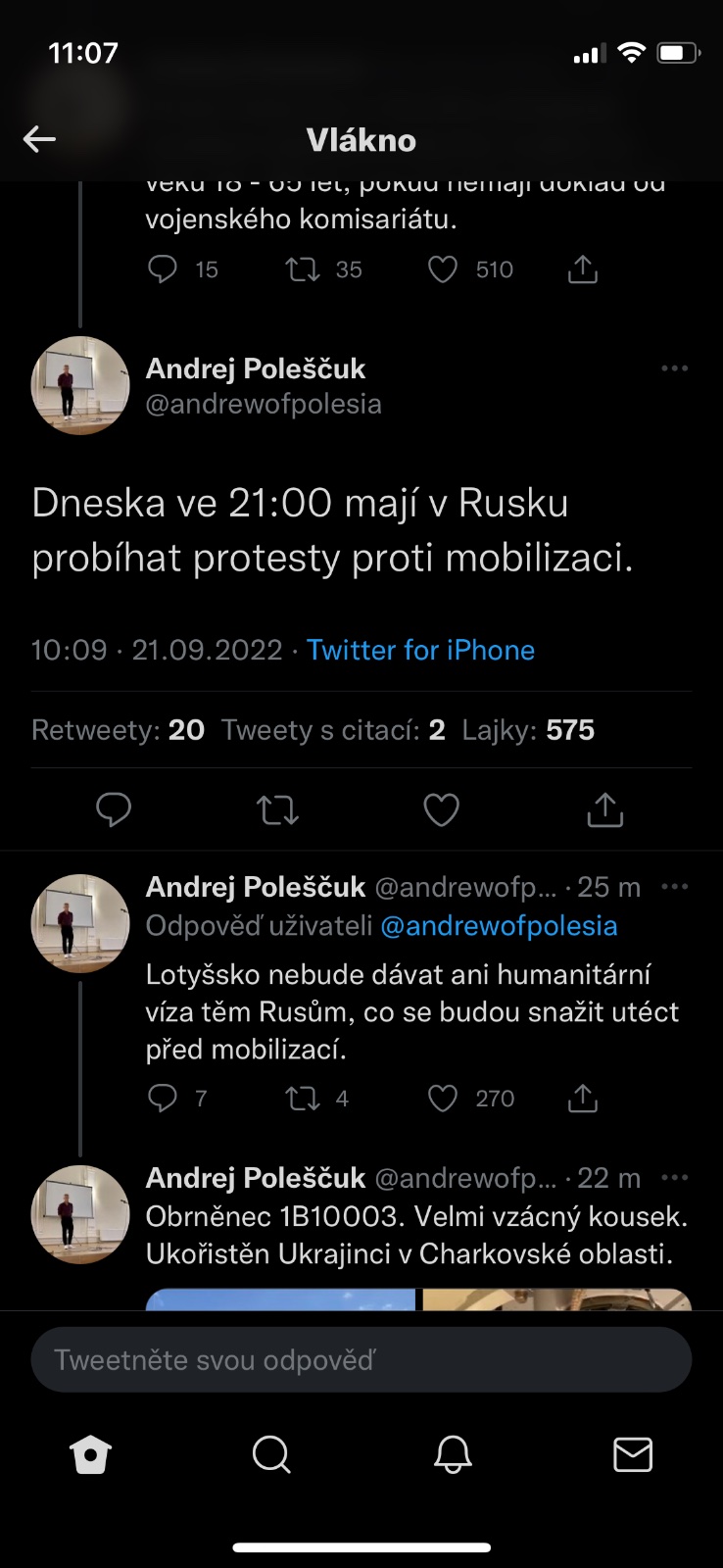The height and width of the screenshot is (1568, 723).
Task: Open the @andrewofpolesia mention link
Action: (499, 926)
